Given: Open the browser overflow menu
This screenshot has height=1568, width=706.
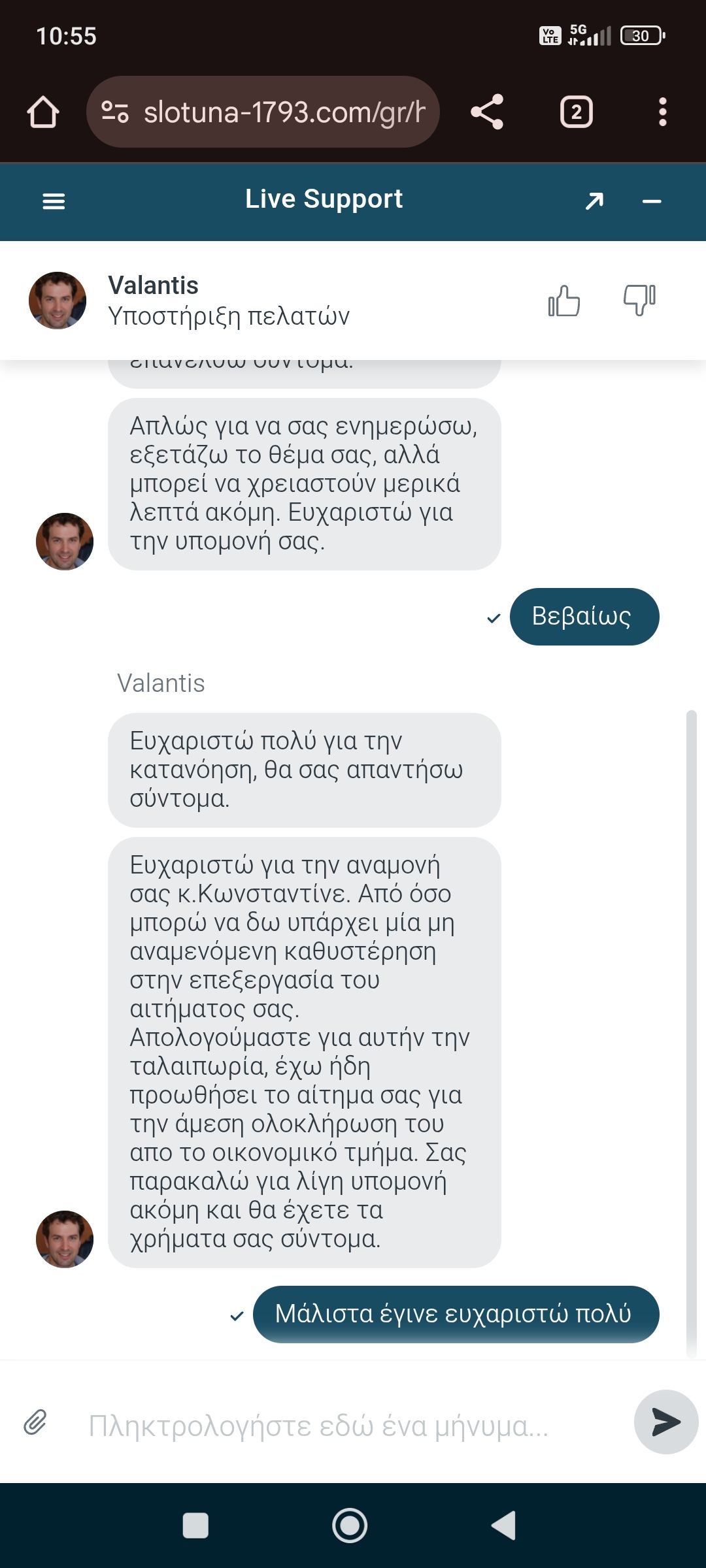Looking at the screenshot, I should coord(662,112).
